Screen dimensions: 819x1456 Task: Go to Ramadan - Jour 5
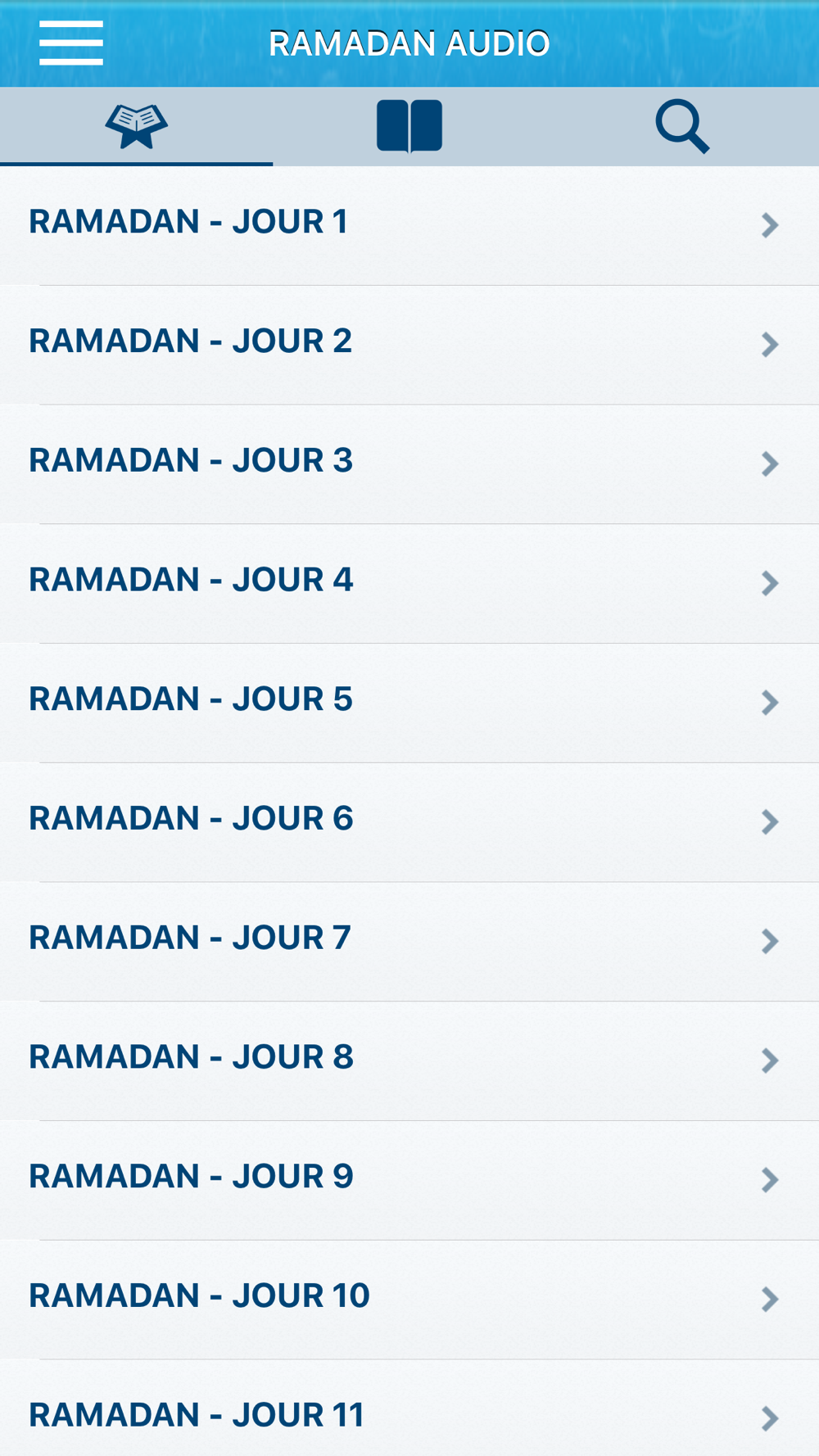(x=409, y=703)
